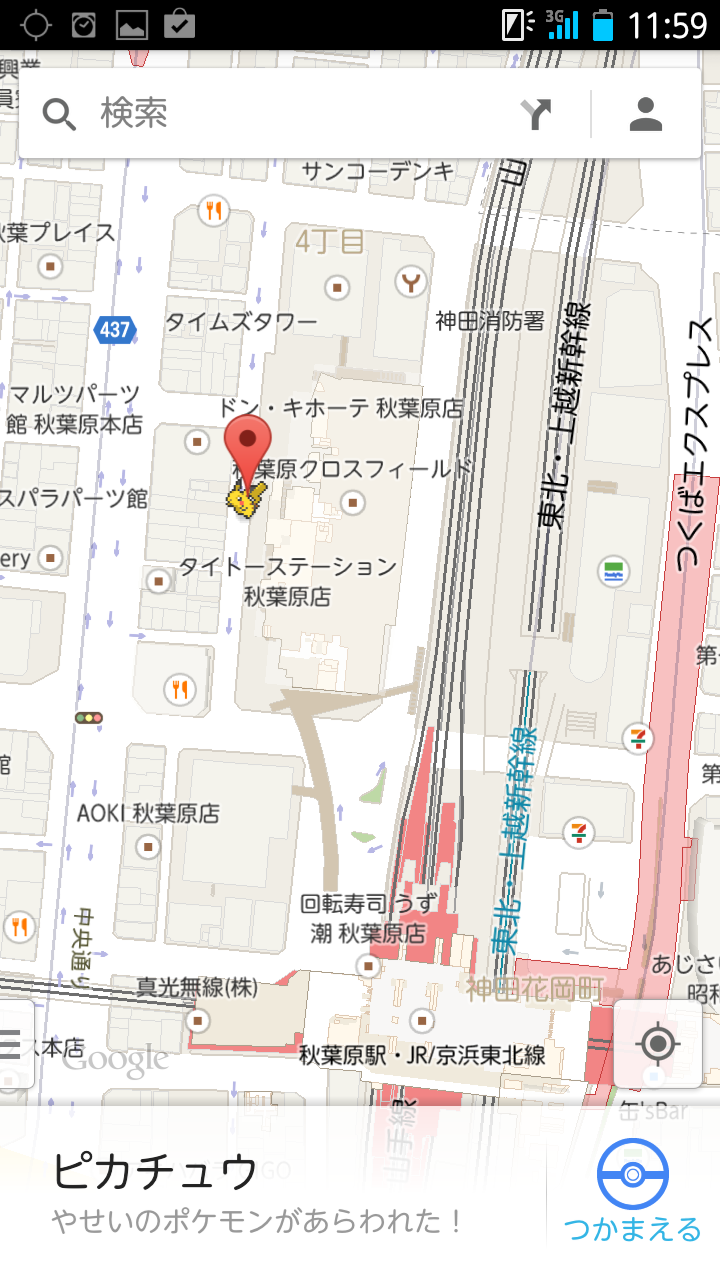Screen dimensions: 720x1280
Task: Select the 秋葉原駅 station marker
Action: pyautogui.click(x=423, y=1021)
